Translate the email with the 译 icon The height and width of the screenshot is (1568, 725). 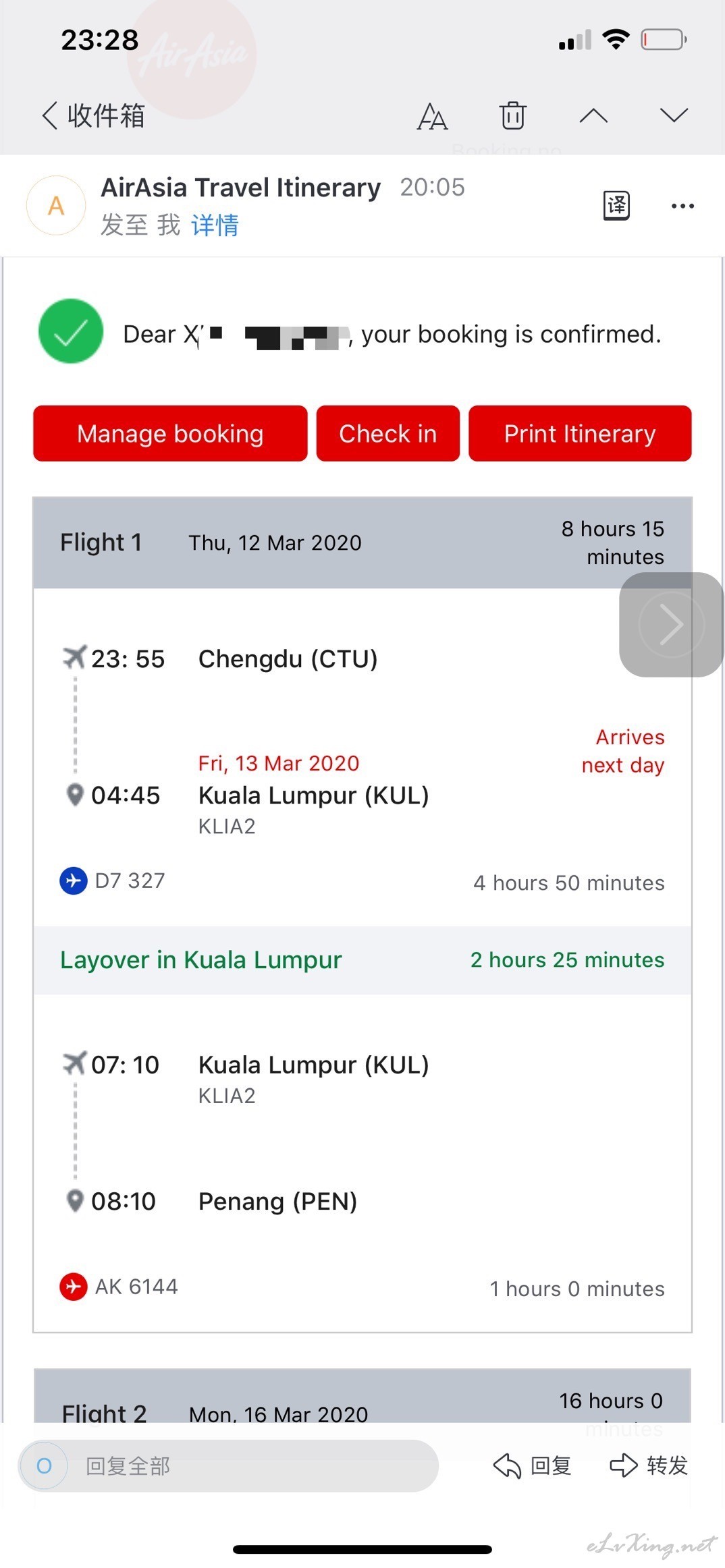pyautogui.click(x=616, y=206)
